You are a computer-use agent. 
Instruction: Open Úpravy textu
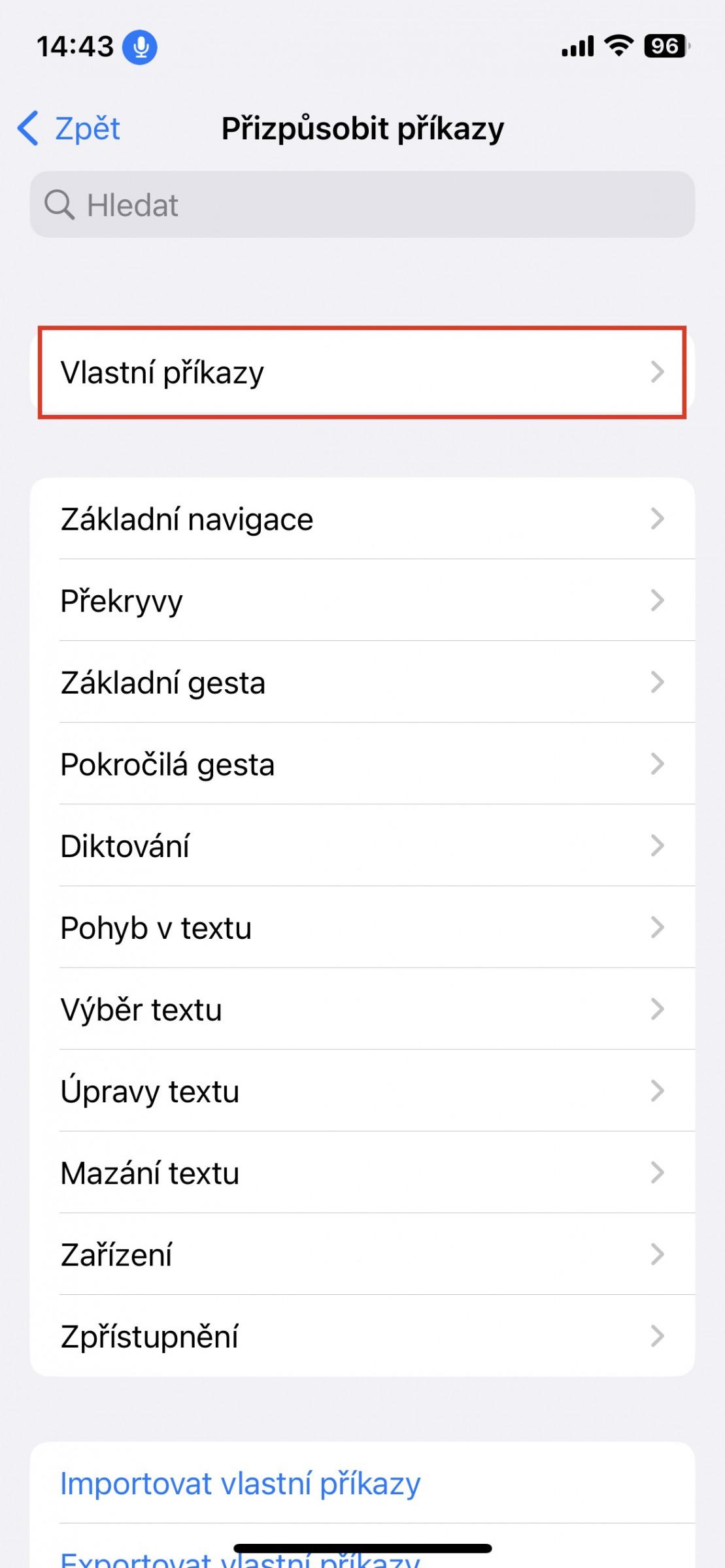(x=362, y=1091)
